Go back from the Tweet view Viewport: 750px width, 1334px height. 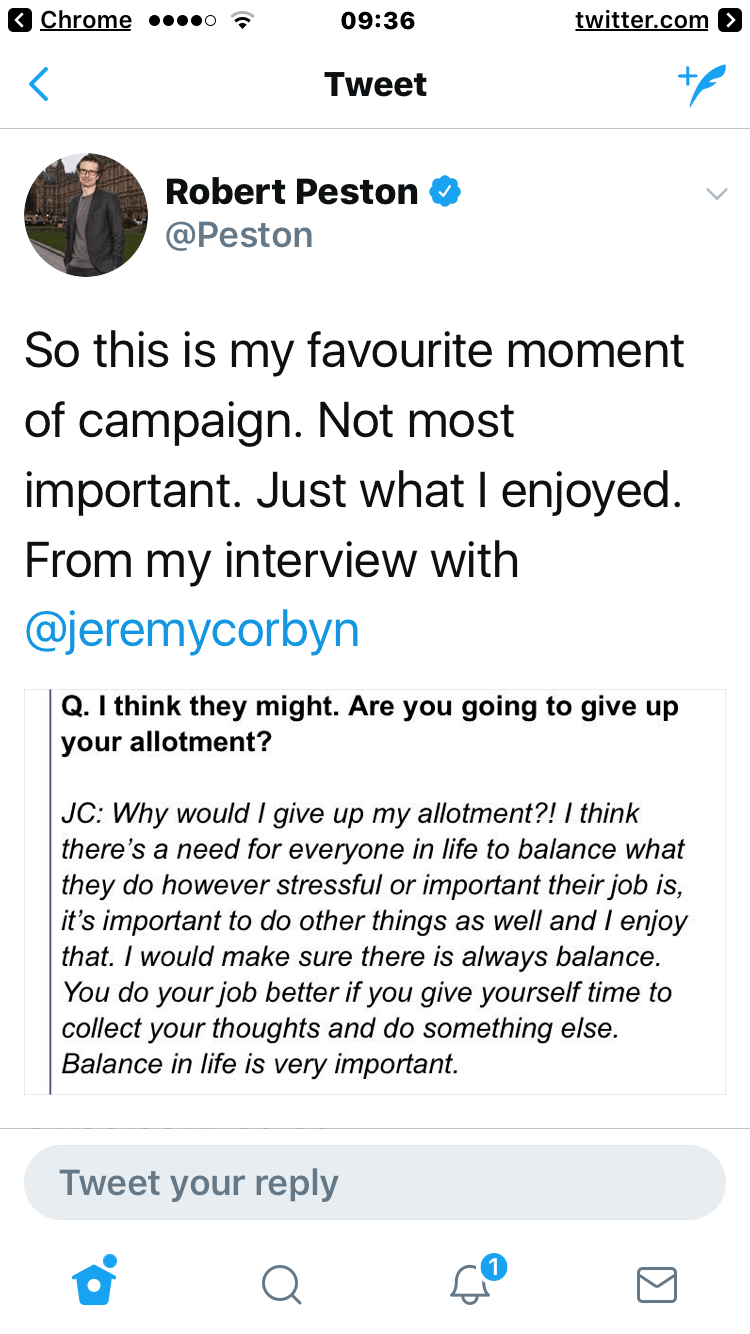39,85
